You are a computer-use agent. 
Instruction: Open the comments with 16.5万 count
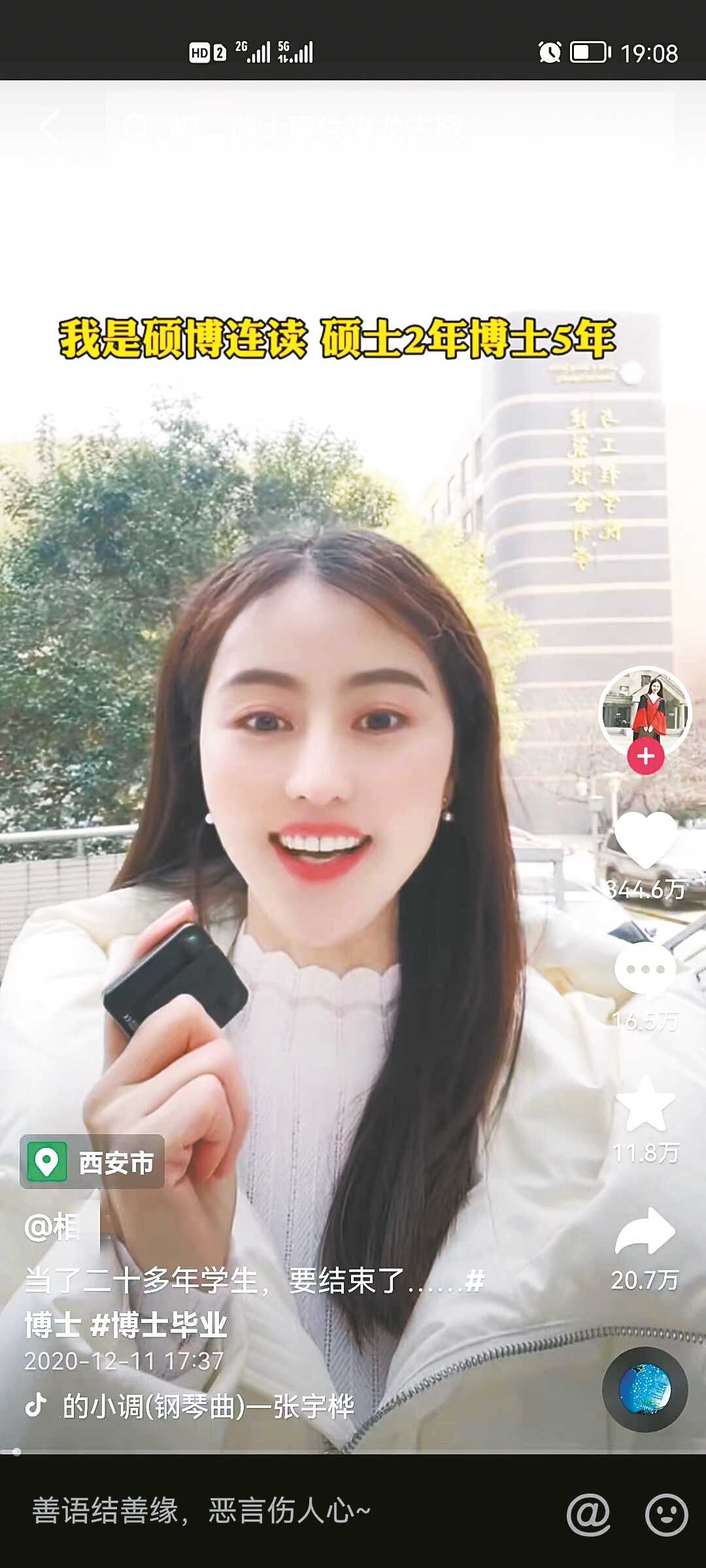[646, 970]
